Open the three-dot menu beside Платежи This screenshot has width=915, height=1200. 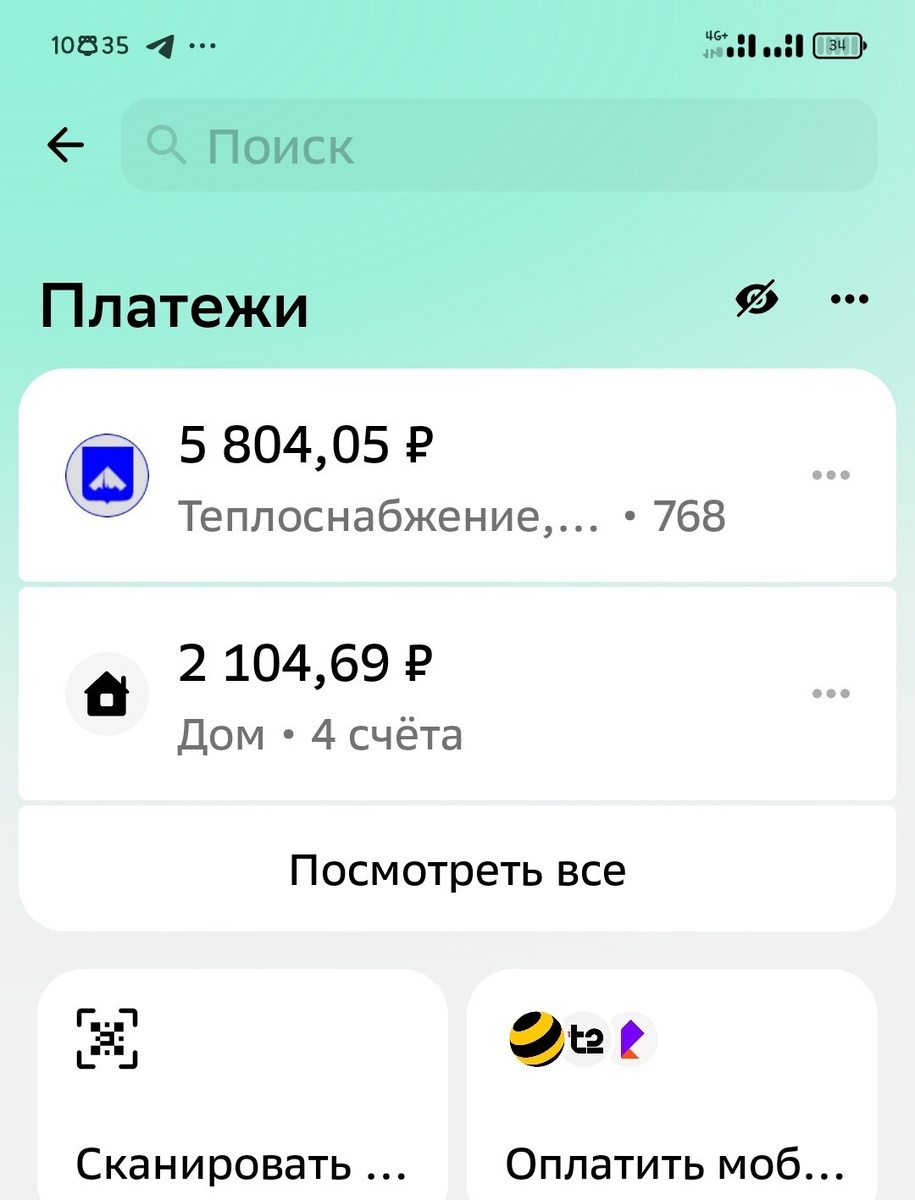(x=849, y=298)
